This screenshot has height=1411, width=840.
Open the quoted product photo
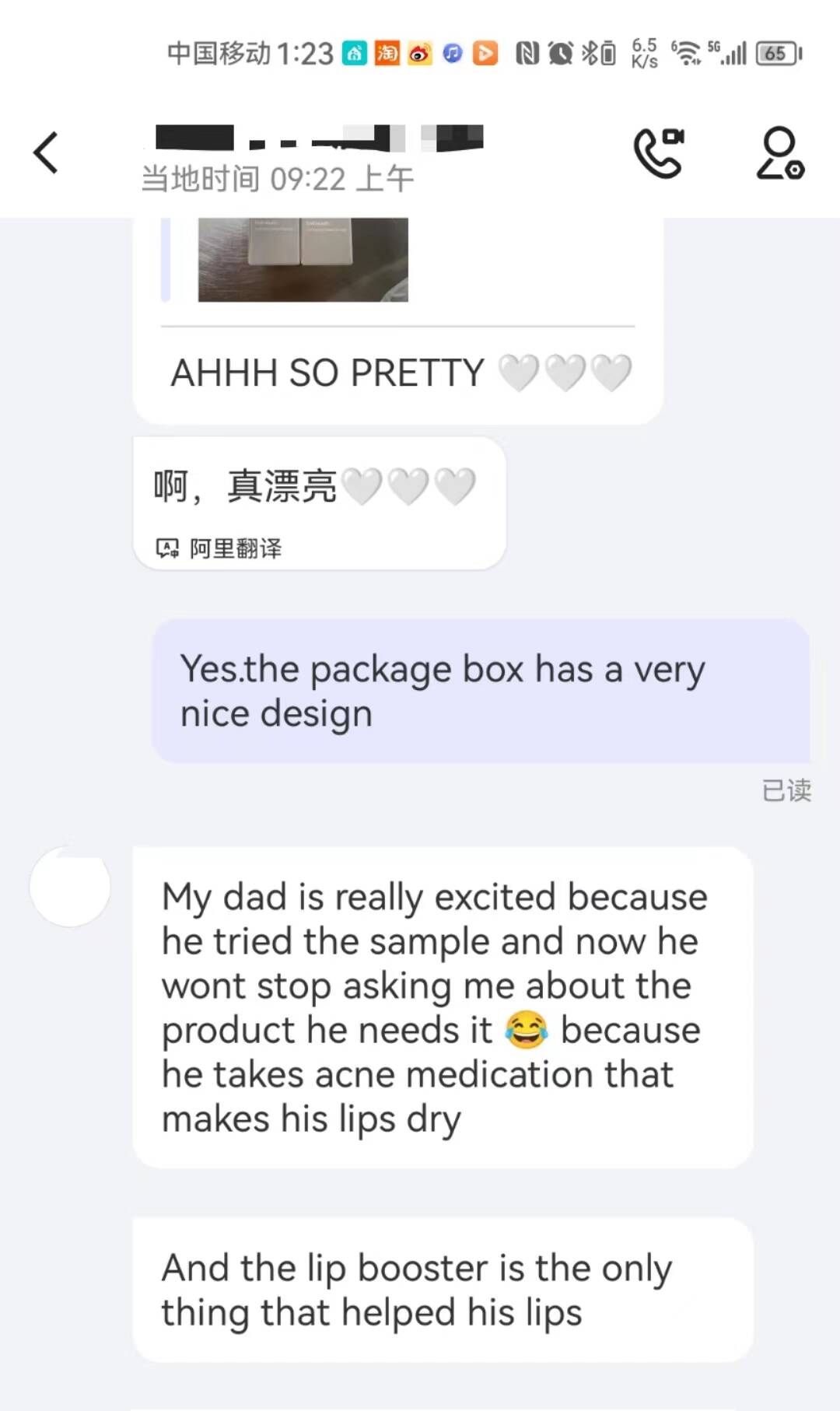click(x=303, y=259)
